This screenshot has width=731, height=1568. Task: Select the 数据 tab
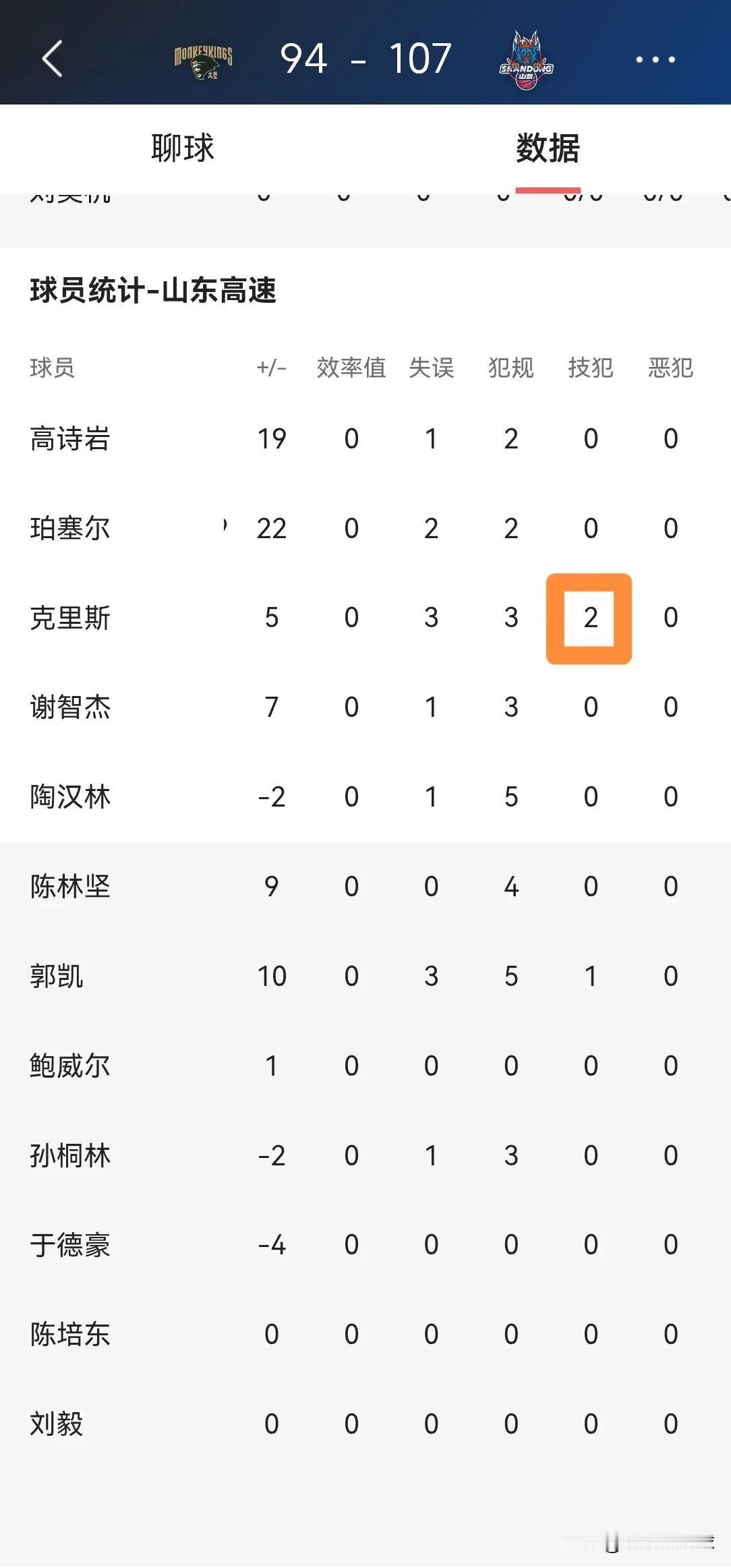pos(548,148)
